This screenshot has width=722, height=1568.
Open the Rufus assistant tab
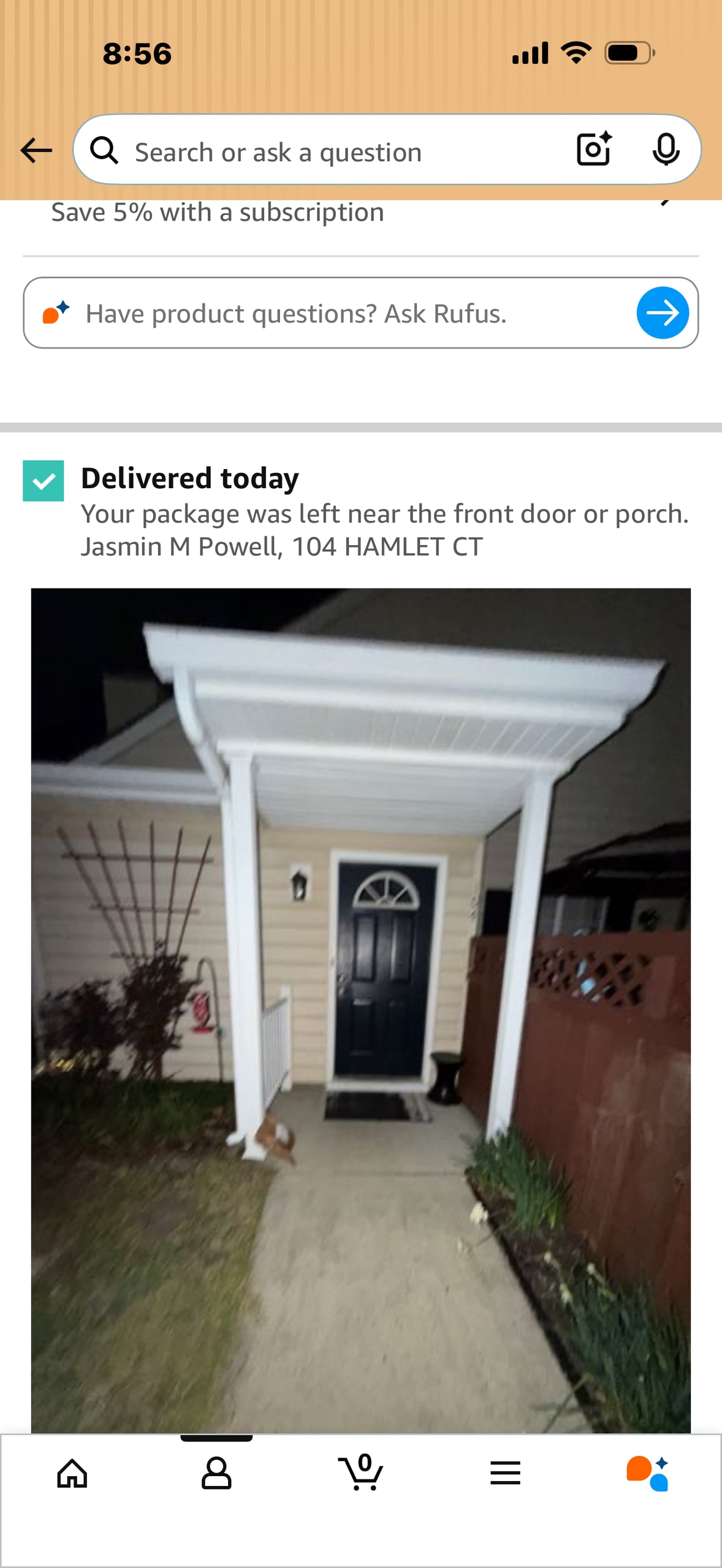[648, 1473]
